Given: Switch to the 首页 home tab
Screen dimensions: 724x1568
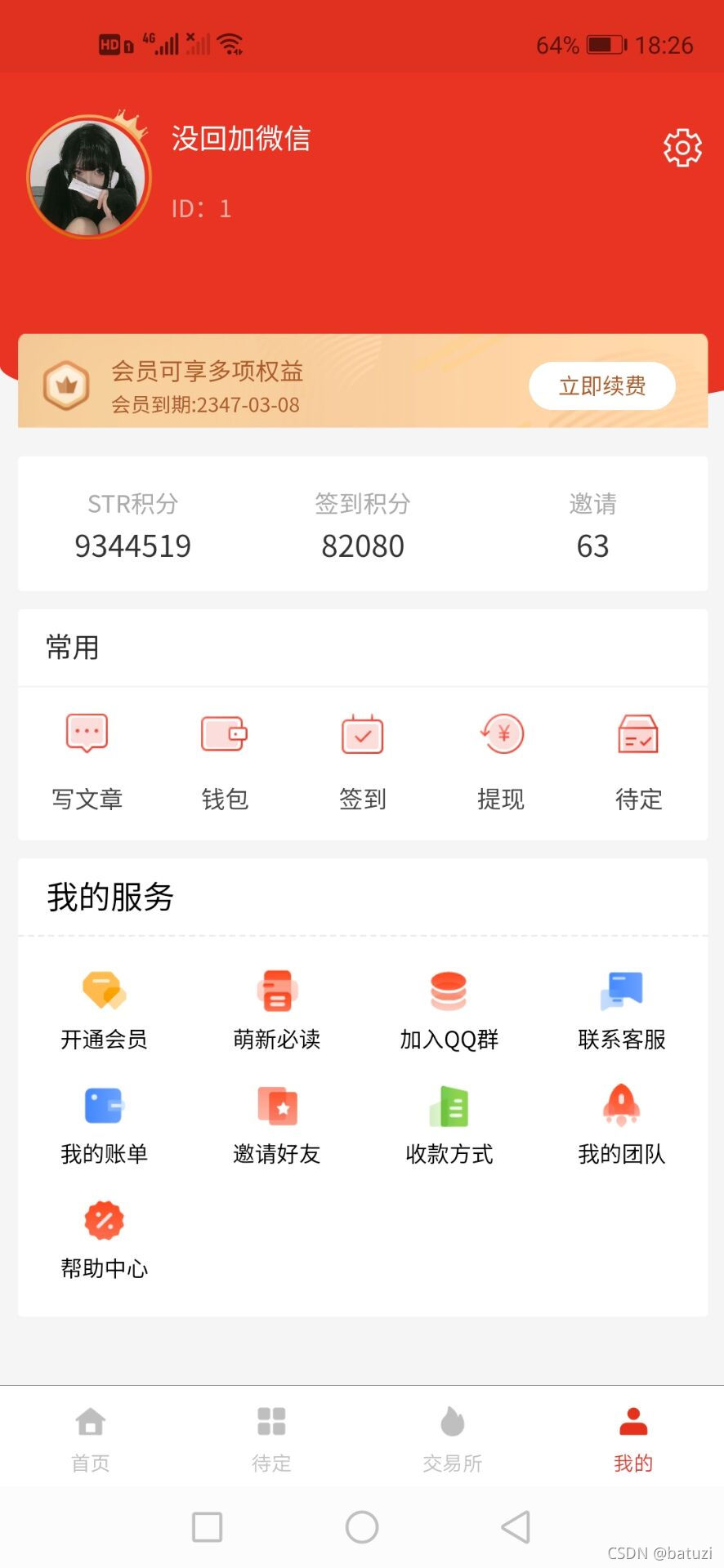Looking at the screenshot, I should pyautogui.click(x=90, y=1437).
